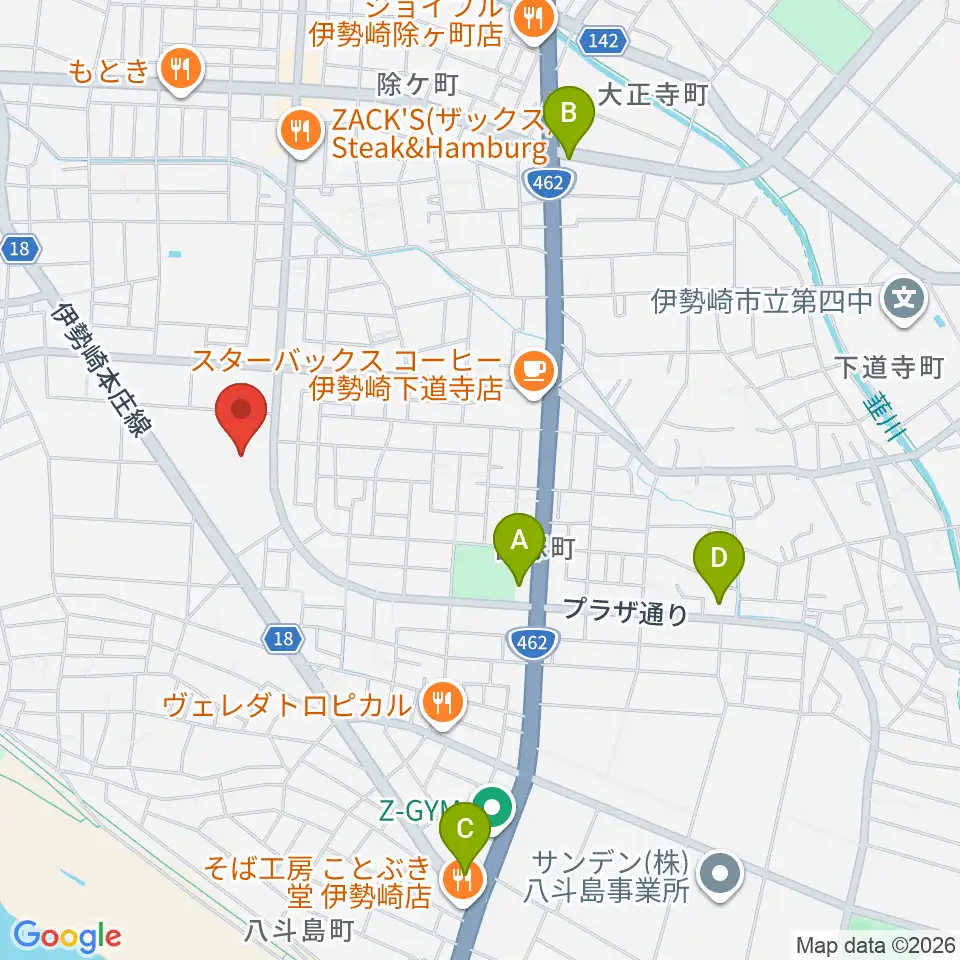Image resolution: width=960 pixels, height=960 pixels.
Task: Select green marker B
Action: tap(569, 122)
